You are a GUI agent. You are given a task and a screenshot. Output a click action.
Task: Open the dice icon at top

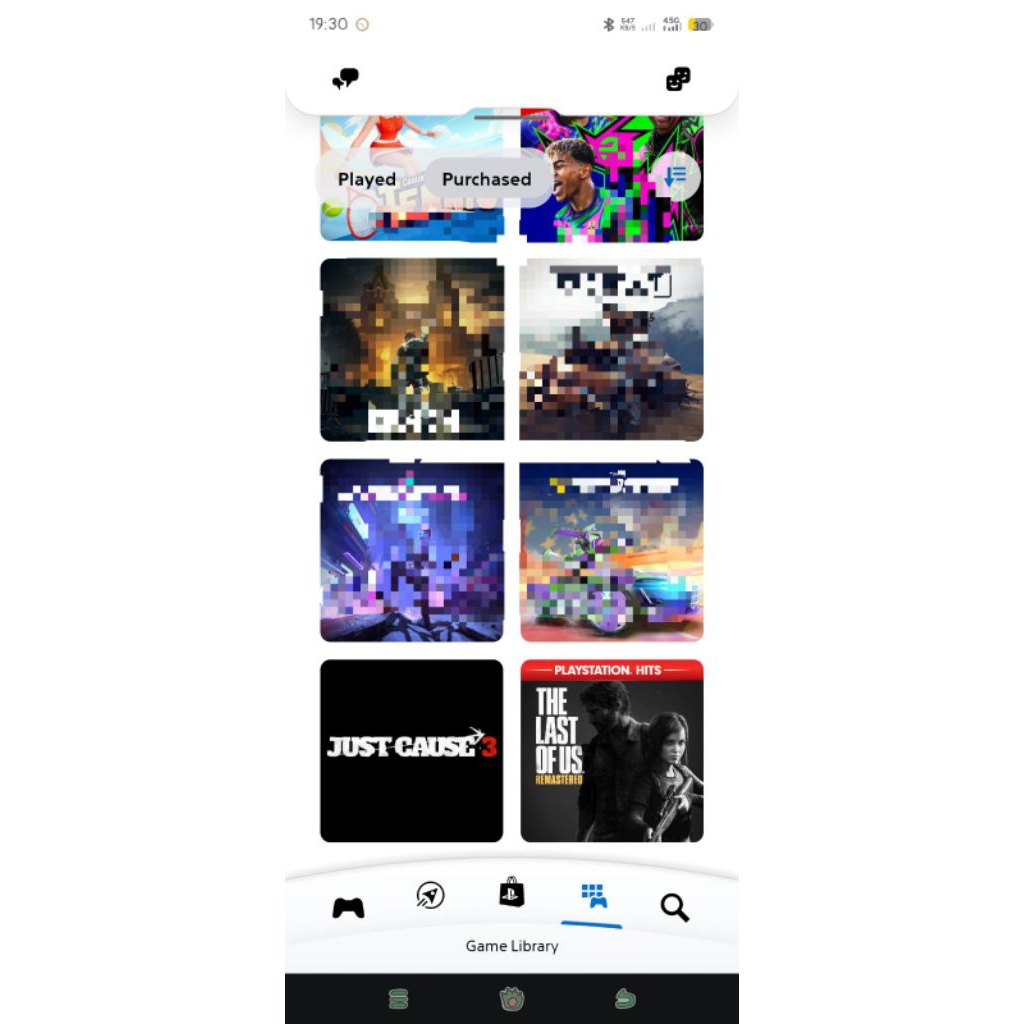point(678,79)
